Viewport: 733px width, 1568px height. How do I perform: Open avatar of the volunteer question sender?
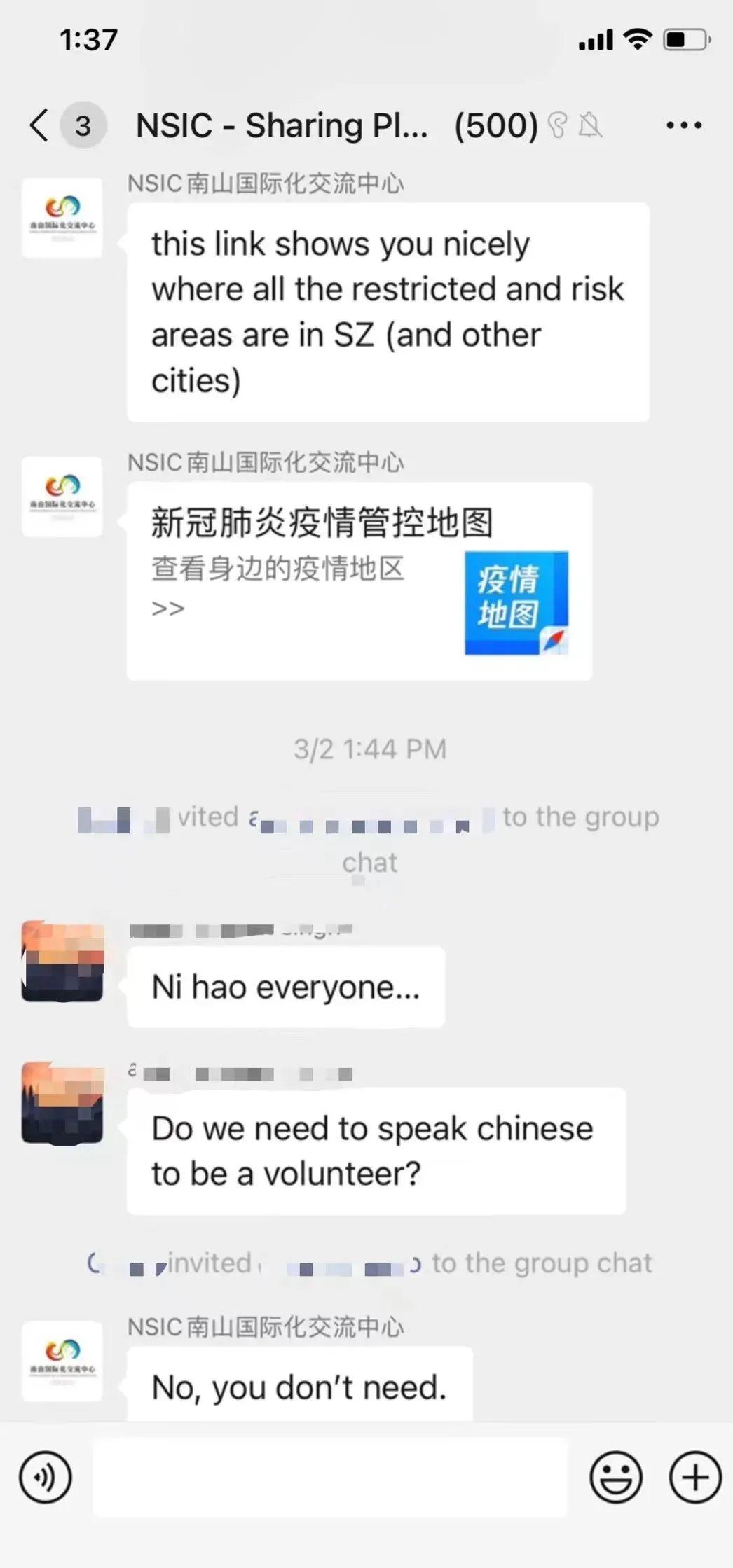(62, 1102)
